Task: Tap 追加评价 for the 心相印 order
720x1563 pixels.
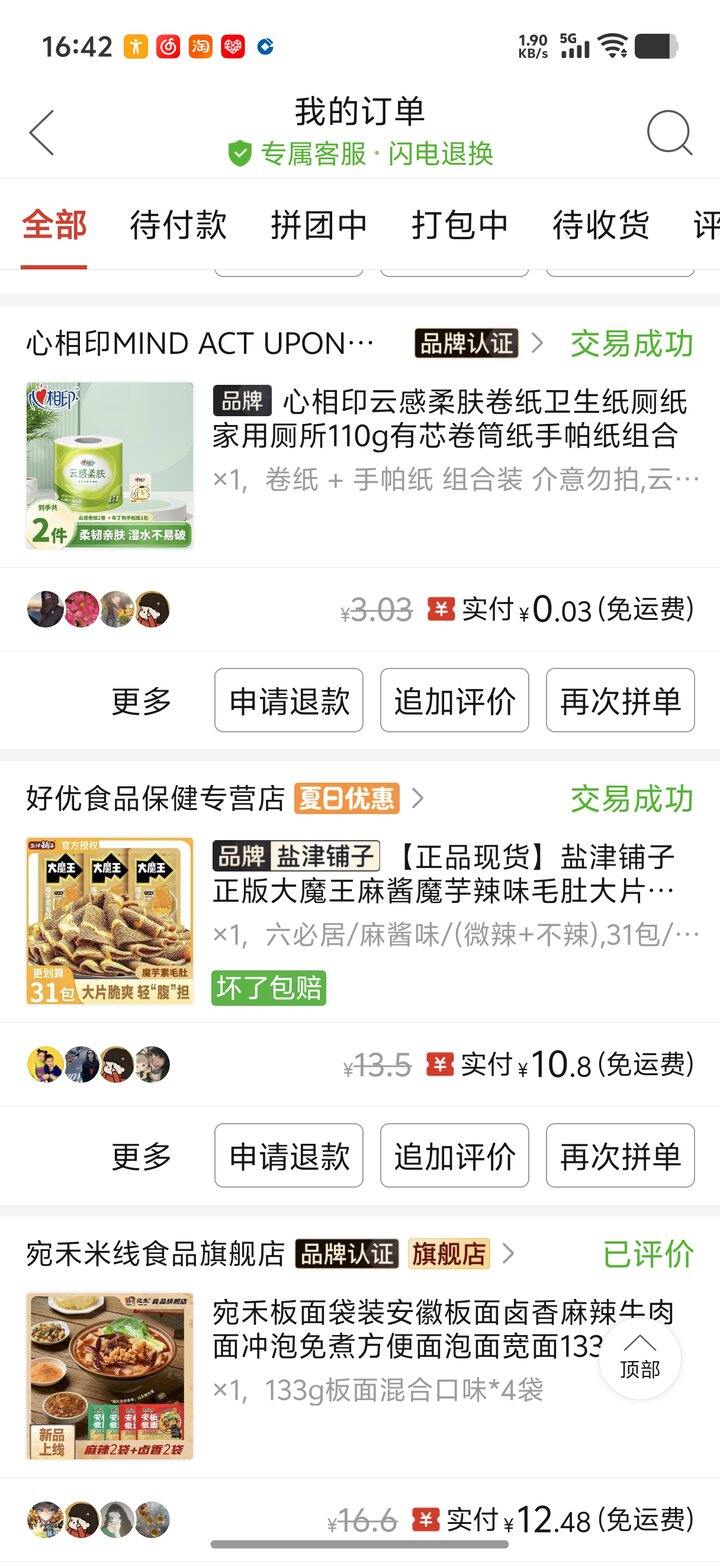Action: (454, 701)
